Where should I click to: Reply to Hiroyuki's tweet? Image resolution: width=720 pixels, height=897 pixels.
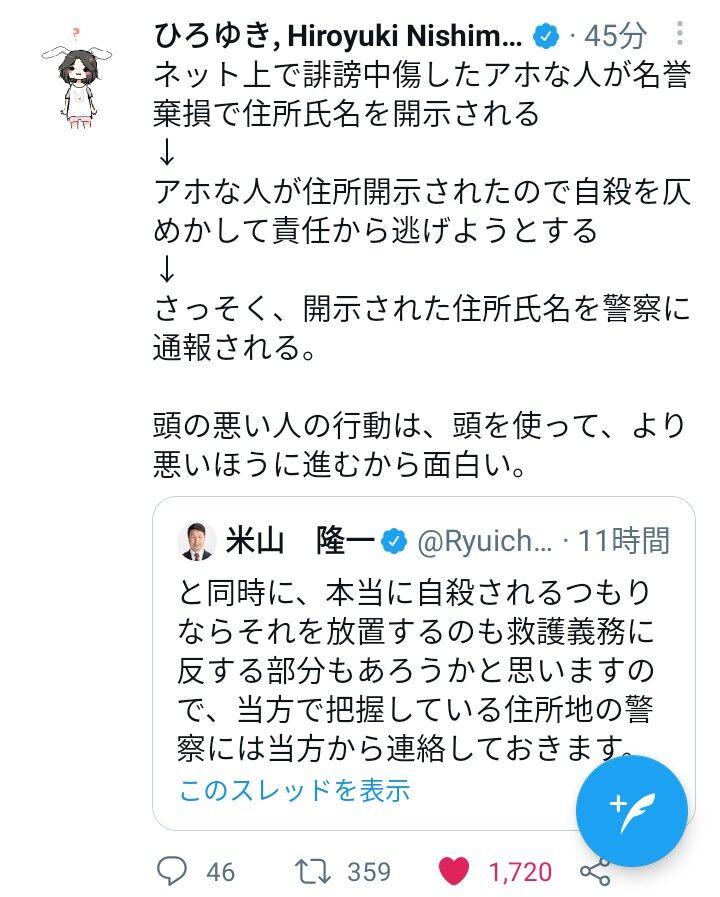pyautogui.click(x=173, y=871)
